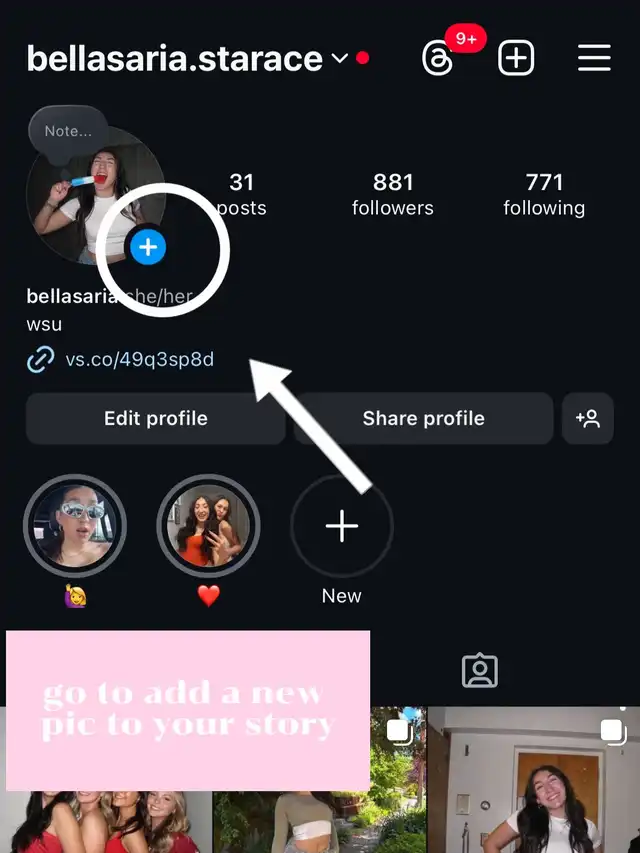Open the account switcher next to bellasaria.starace

click(x=340, y=58)
